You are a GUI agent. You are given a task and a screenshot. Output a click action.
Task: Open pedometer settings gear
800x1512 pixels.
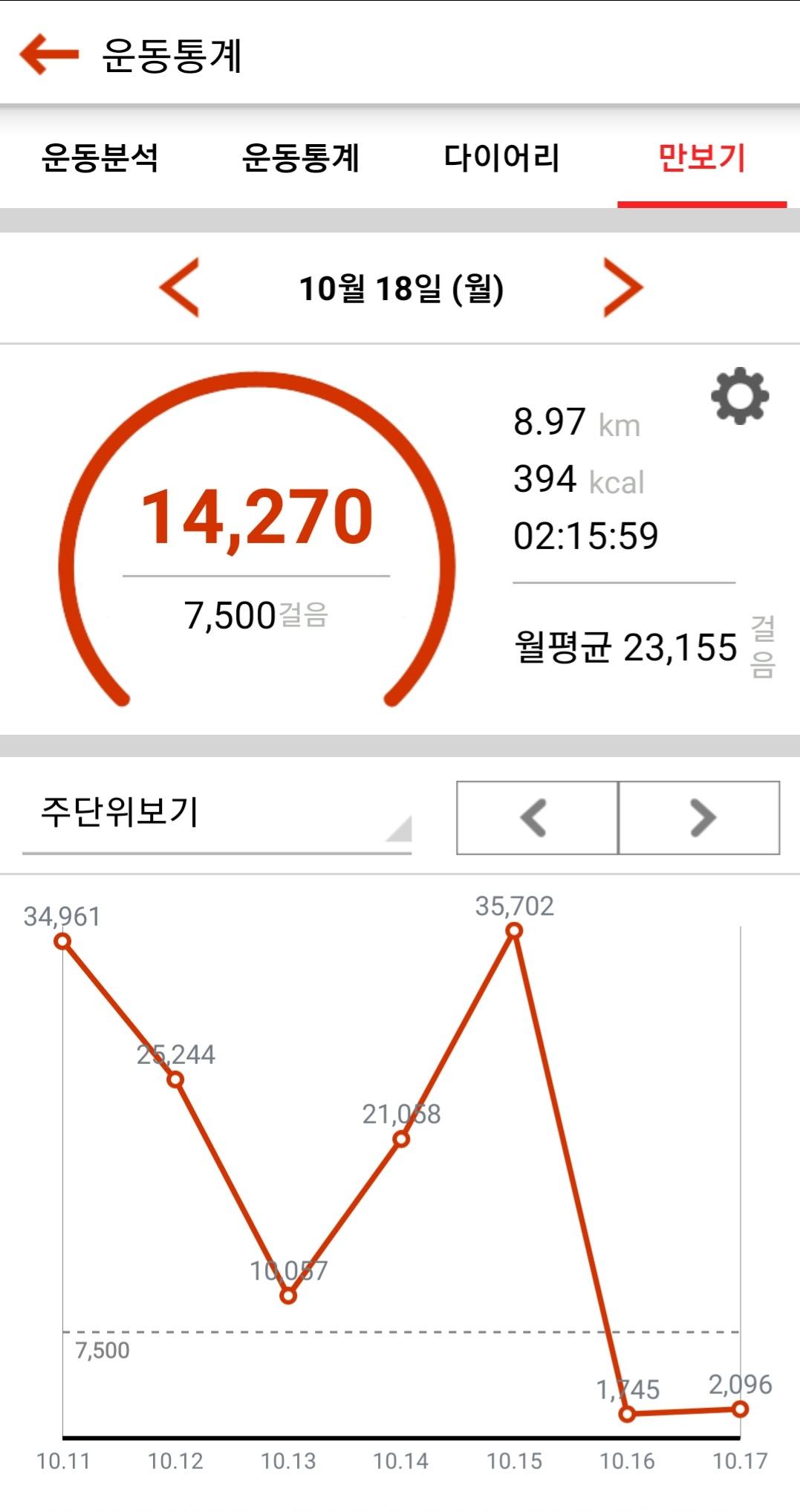[740, 395]
